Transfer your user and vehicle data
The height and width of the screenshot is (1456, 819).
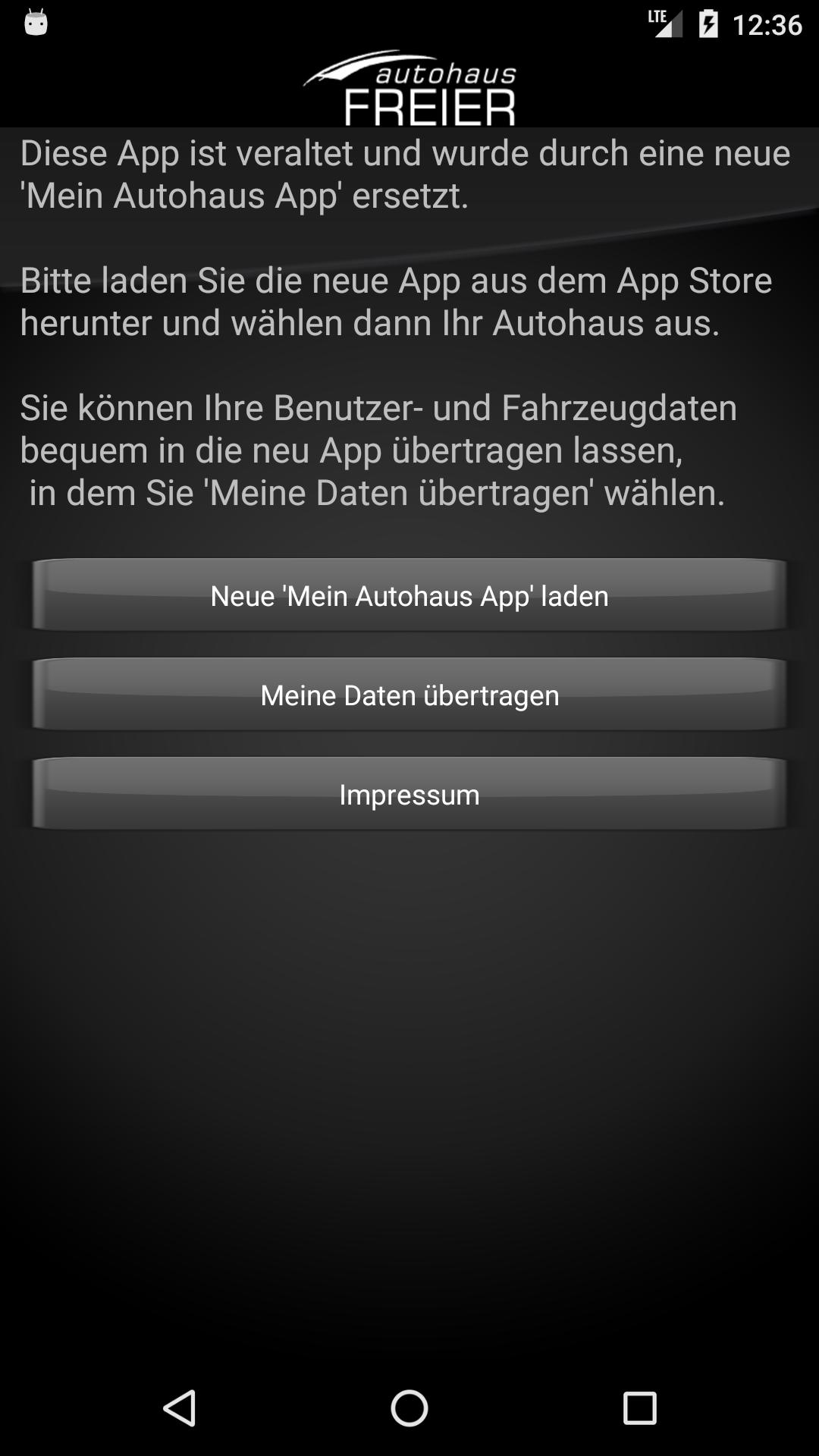pos(409,695)
